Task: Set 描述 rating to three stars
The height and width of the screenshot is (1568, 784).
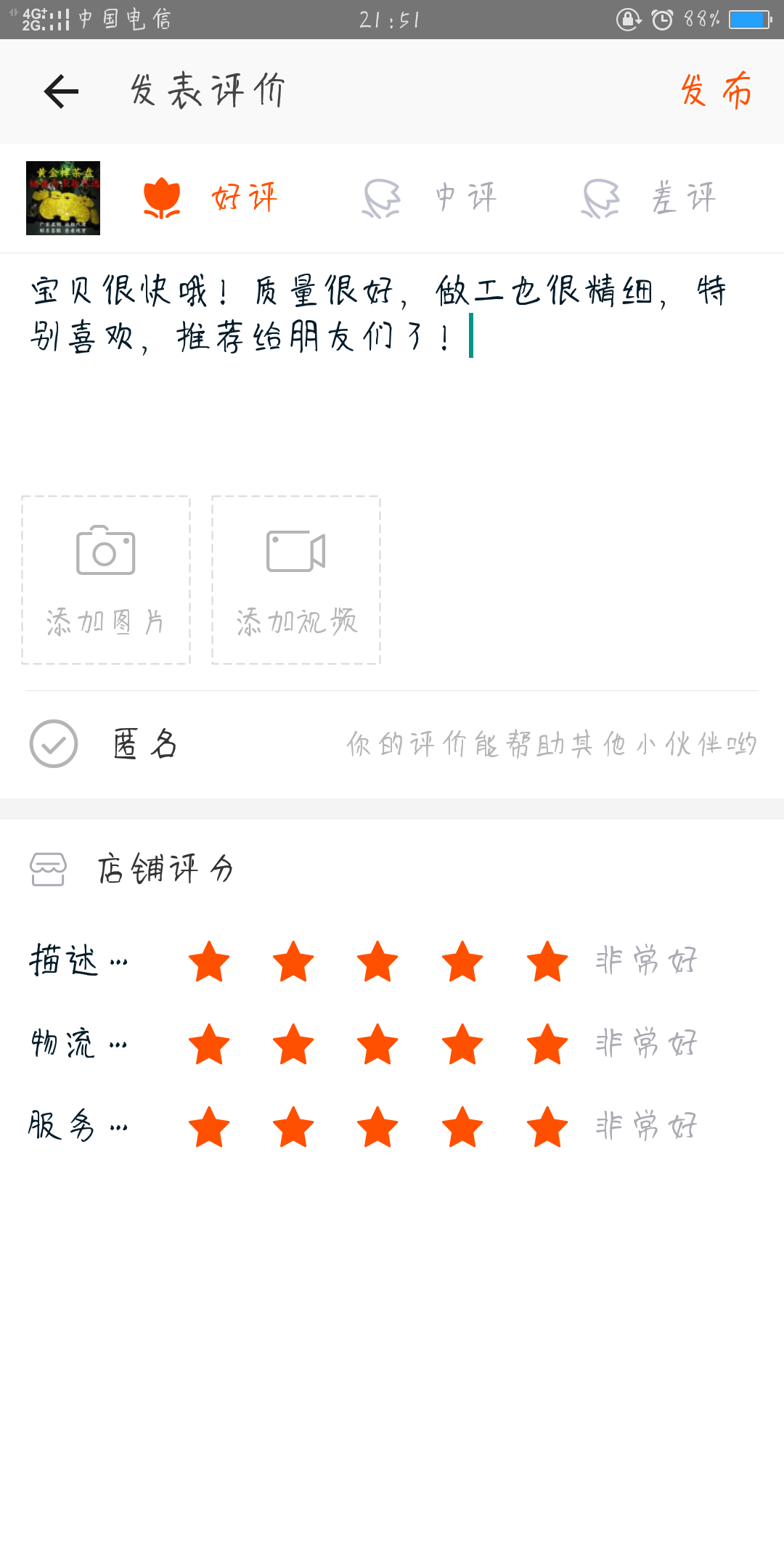Action: click(x=377, y=961)
